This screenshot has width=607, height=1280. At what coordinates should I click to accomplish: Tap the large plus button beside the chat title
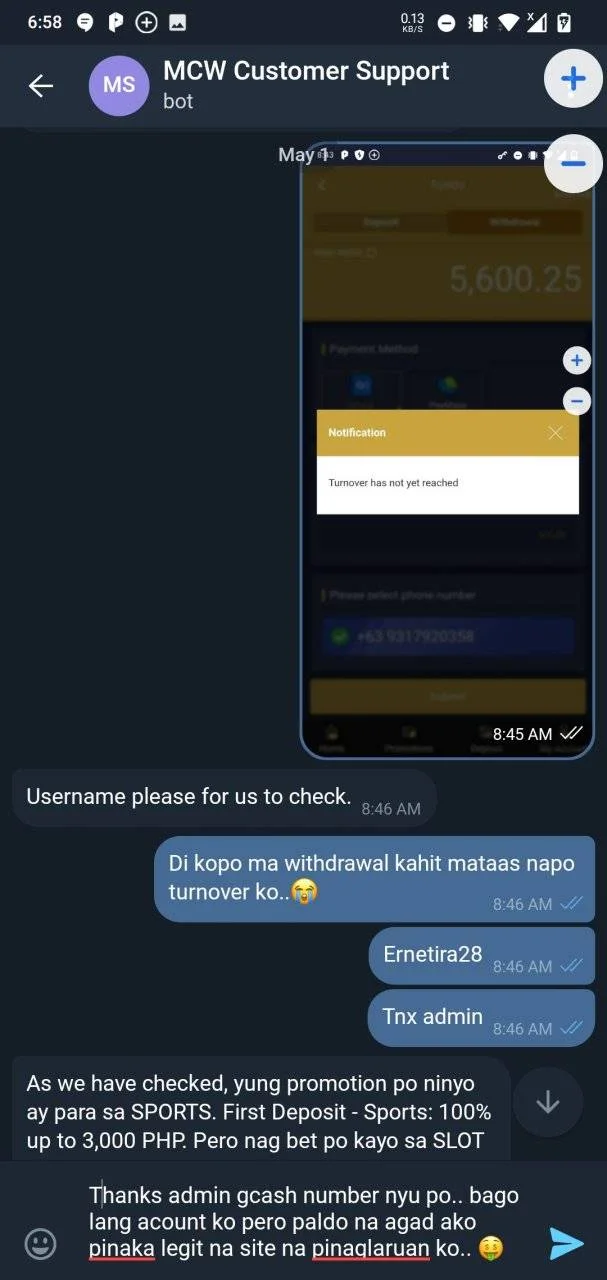573,79
